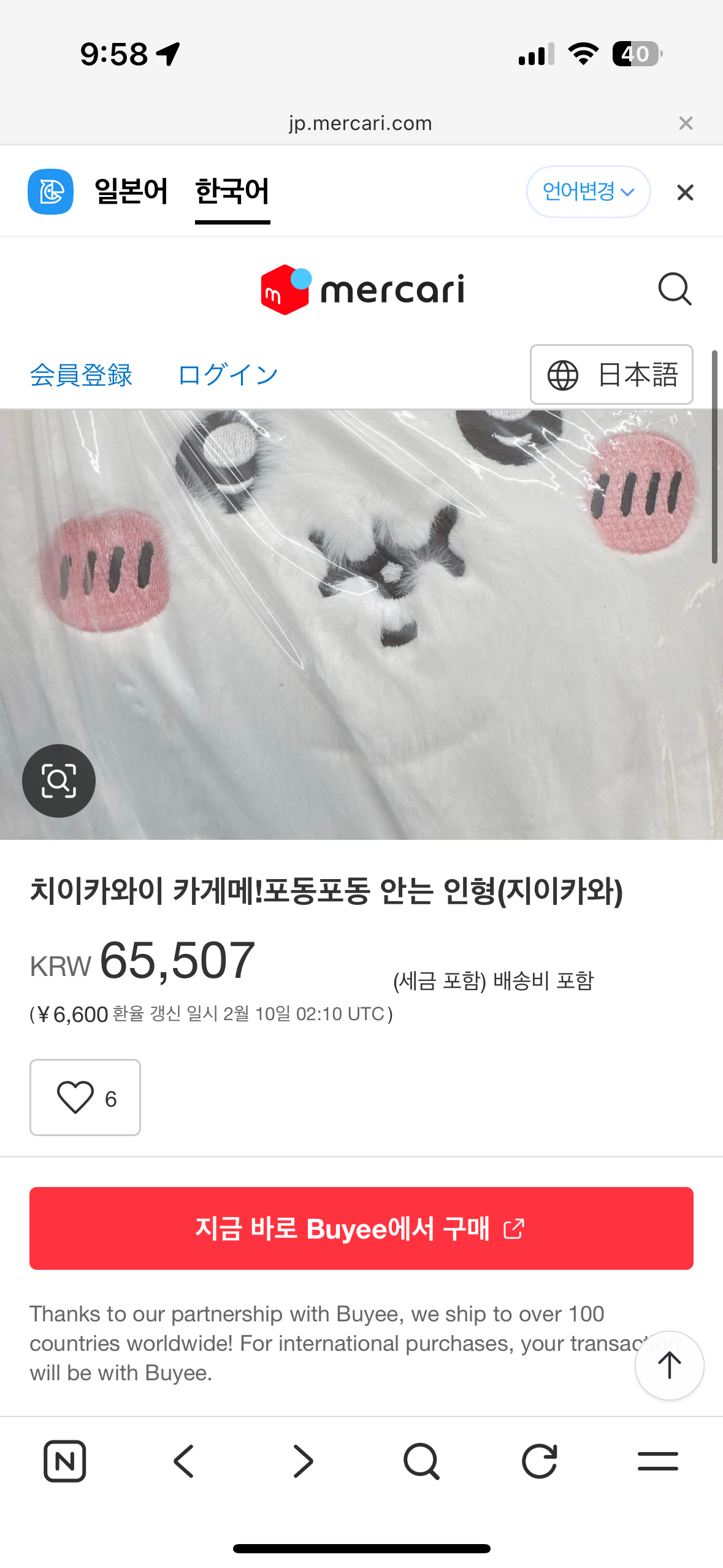
Task: Switch translation to 일본어 tab
Action: 131,191
